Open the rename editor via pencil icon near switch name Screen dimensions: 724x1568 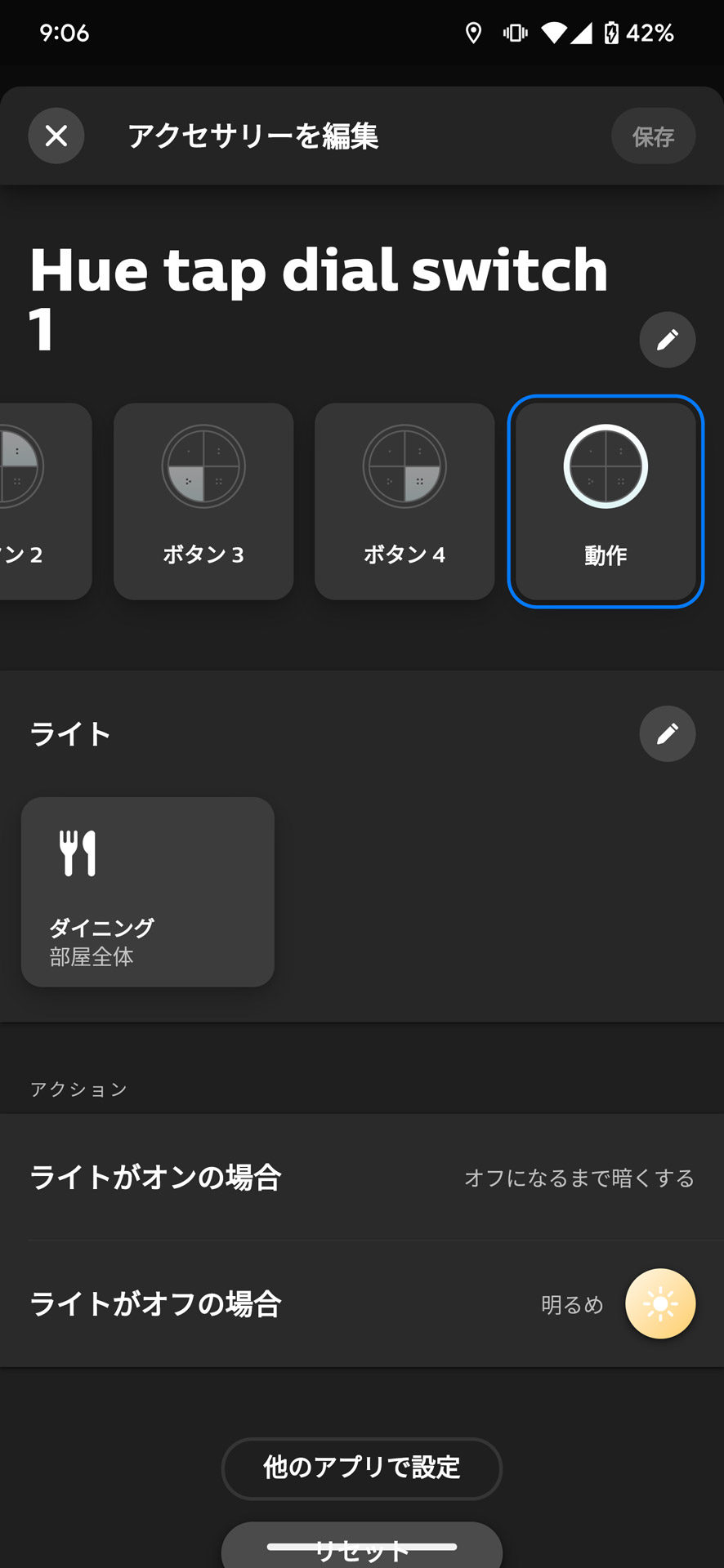click(x=667, y=340)
